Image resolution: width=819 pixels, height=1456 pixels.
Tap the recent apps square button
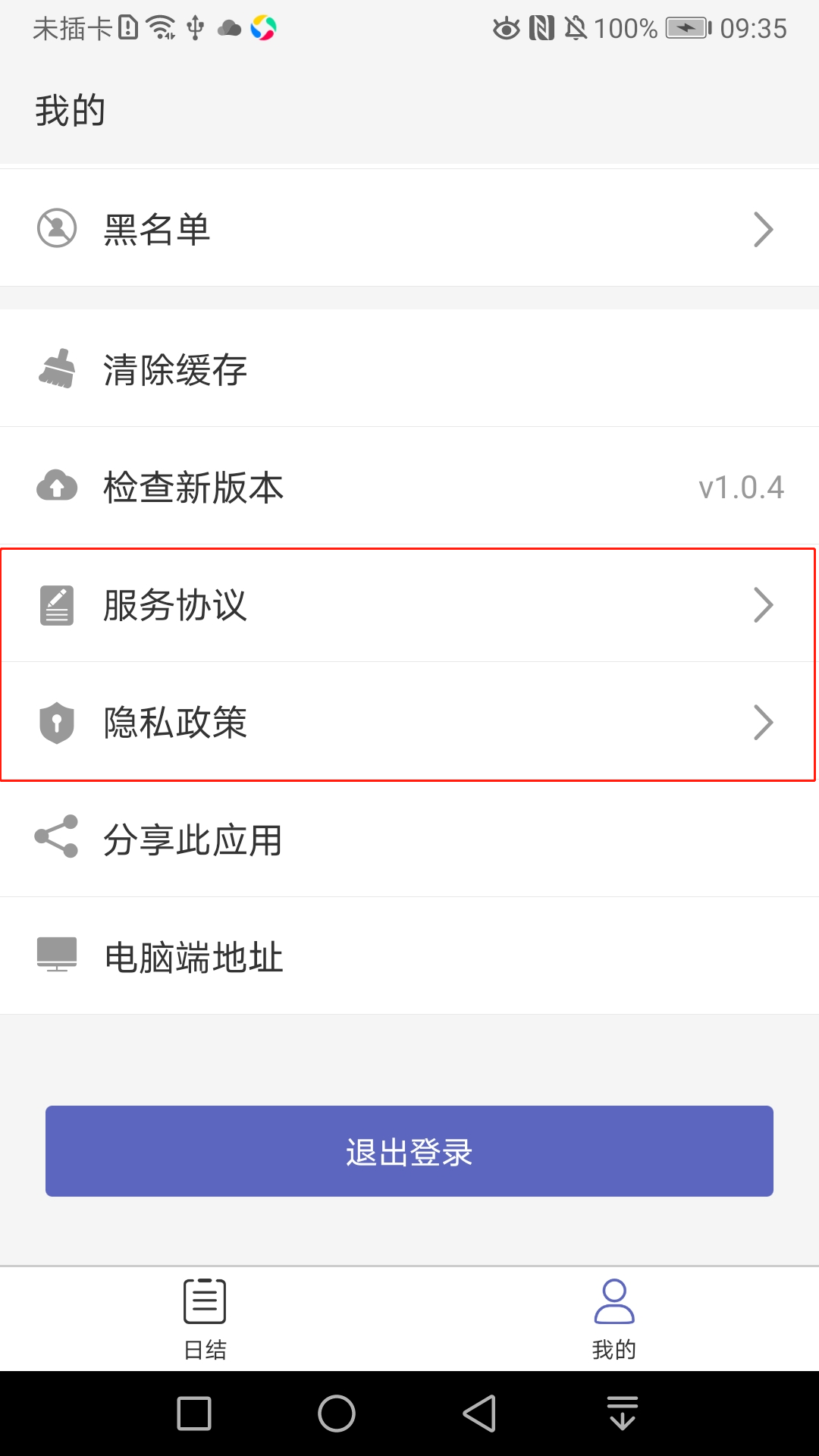click(194, 1413)
